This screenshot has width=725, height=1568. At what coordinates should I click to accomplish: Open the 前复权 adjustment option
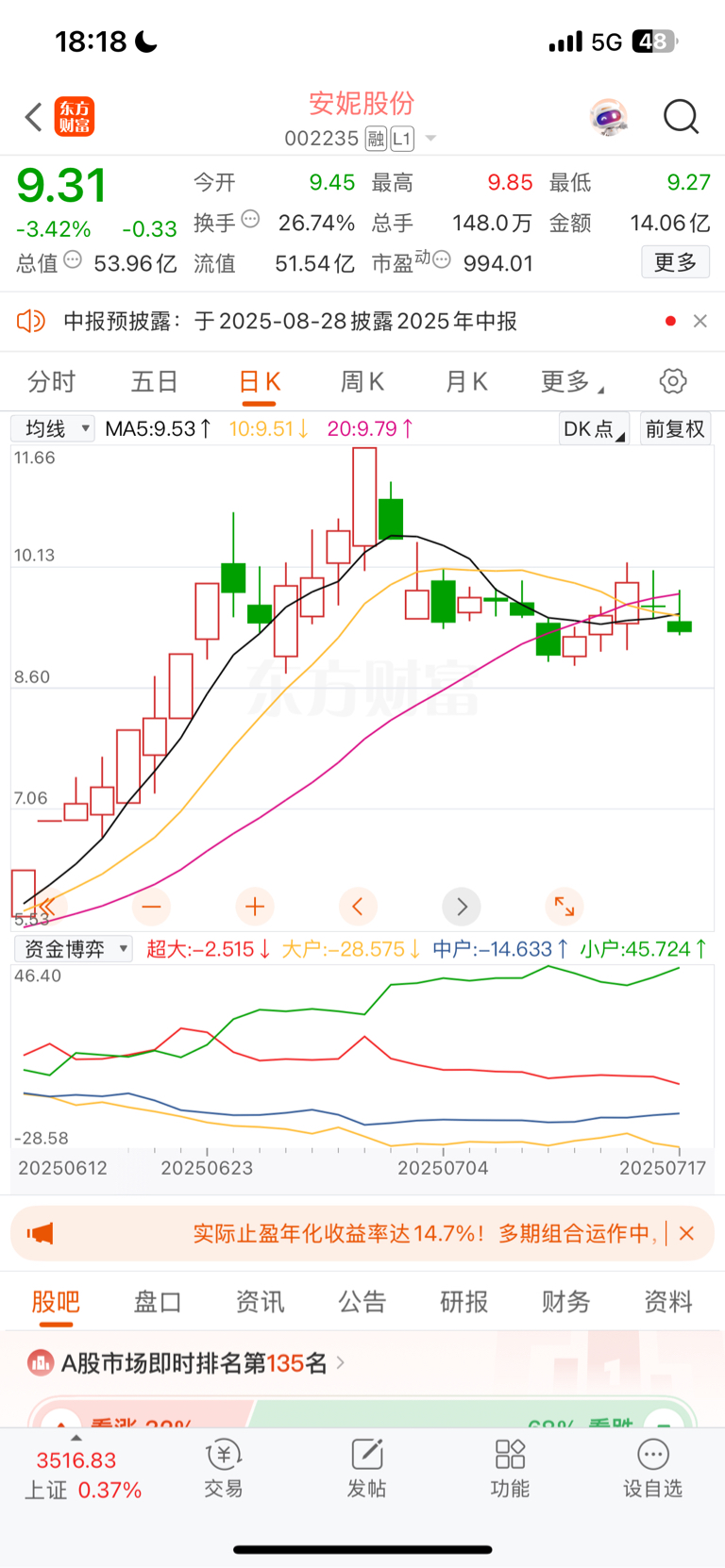[675, 429]
